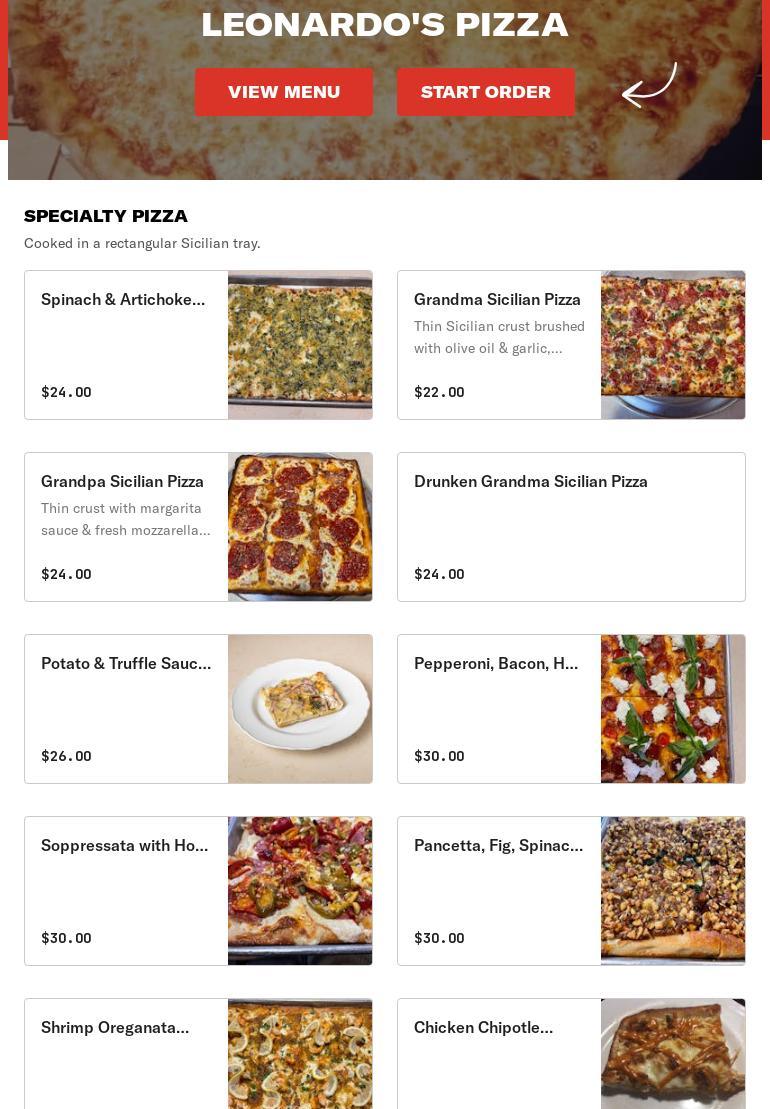This screenshot has width=770, height=1109.
Task: Tap the View Menu button
Action: pos(284,92)
